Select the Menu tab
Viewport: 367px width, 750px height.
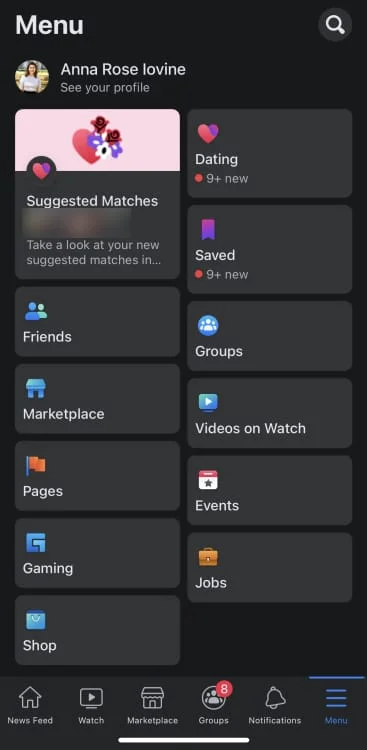(336, 705)
